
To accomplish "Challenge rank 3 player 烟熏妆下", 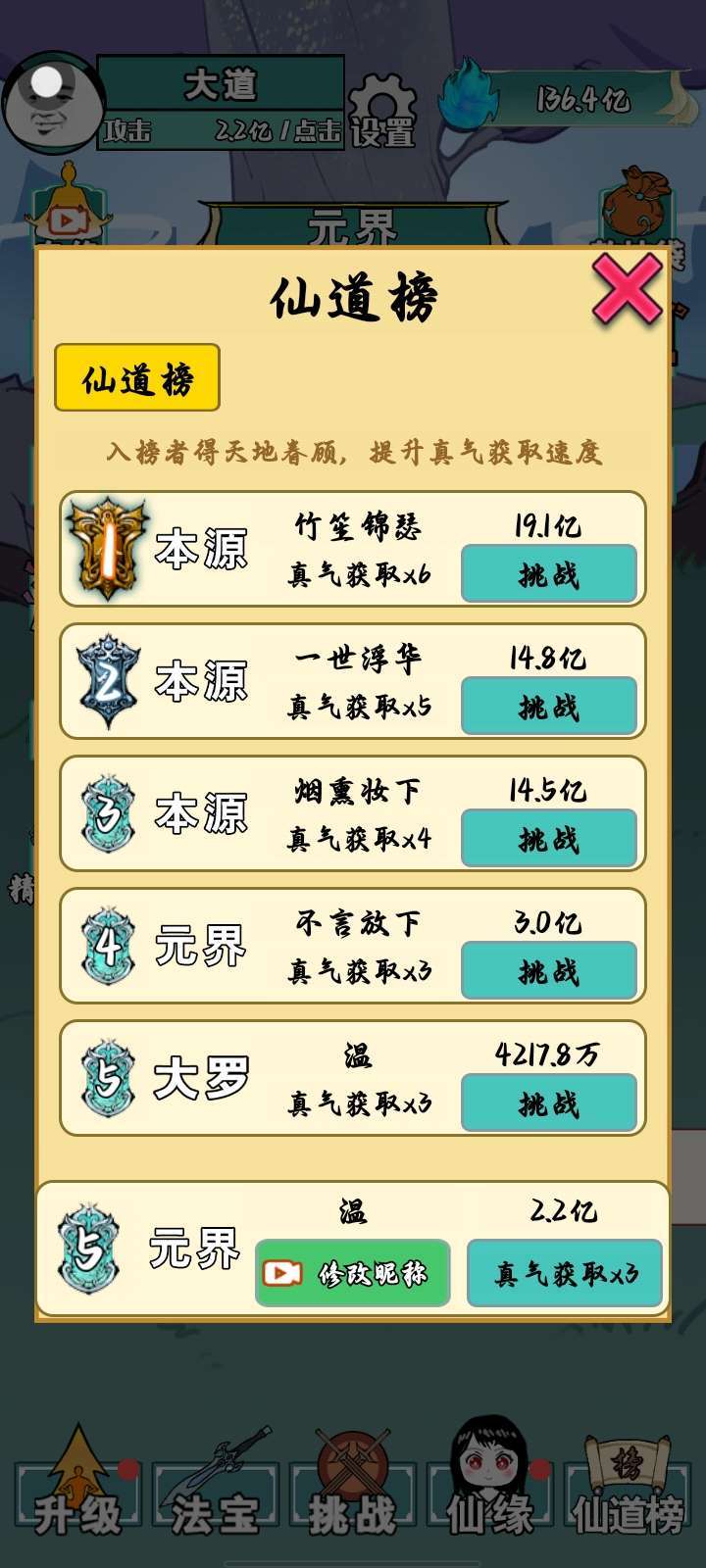I will pyautogui.click(x=548, y=839).
